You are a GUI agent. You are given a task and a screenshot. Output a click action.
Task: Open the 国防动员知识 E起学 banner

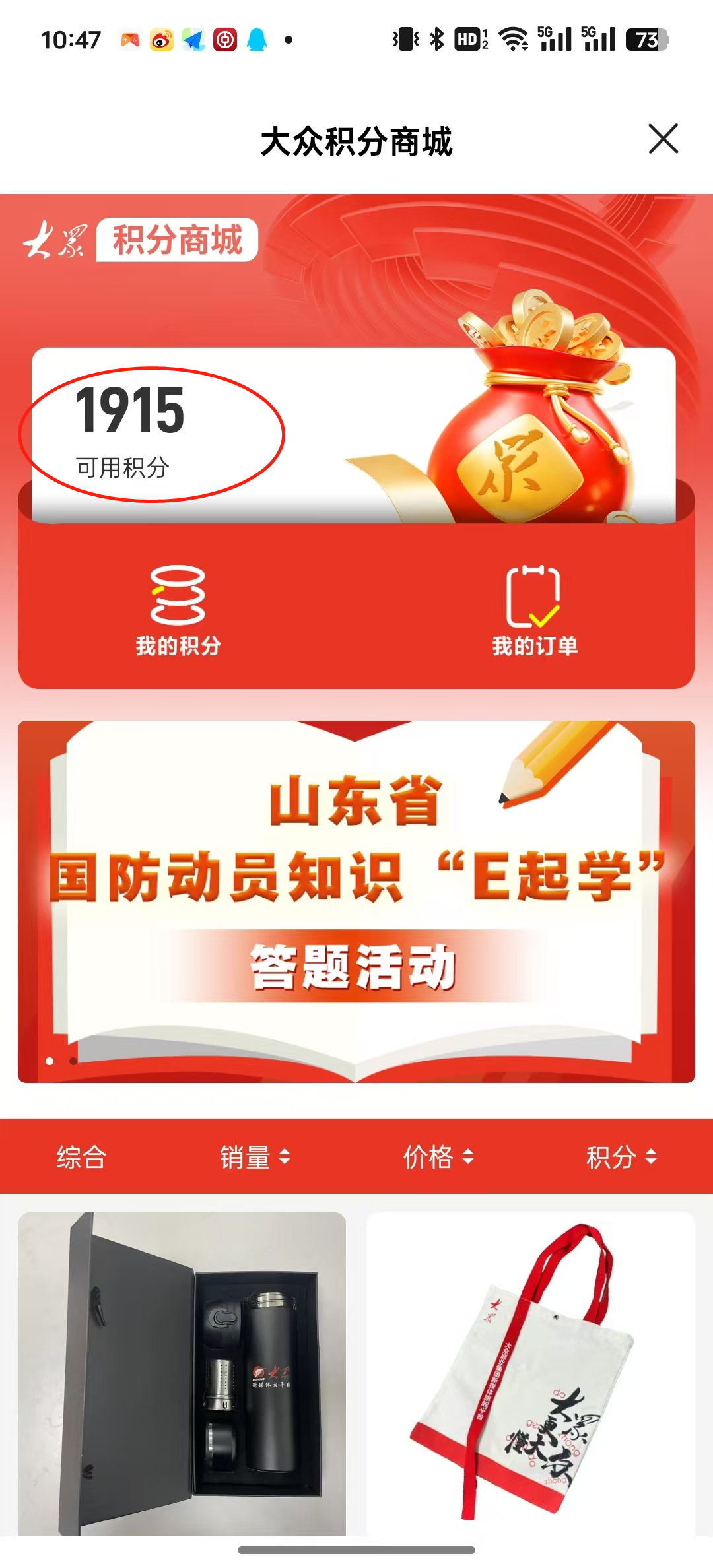[x=356, y=901]
